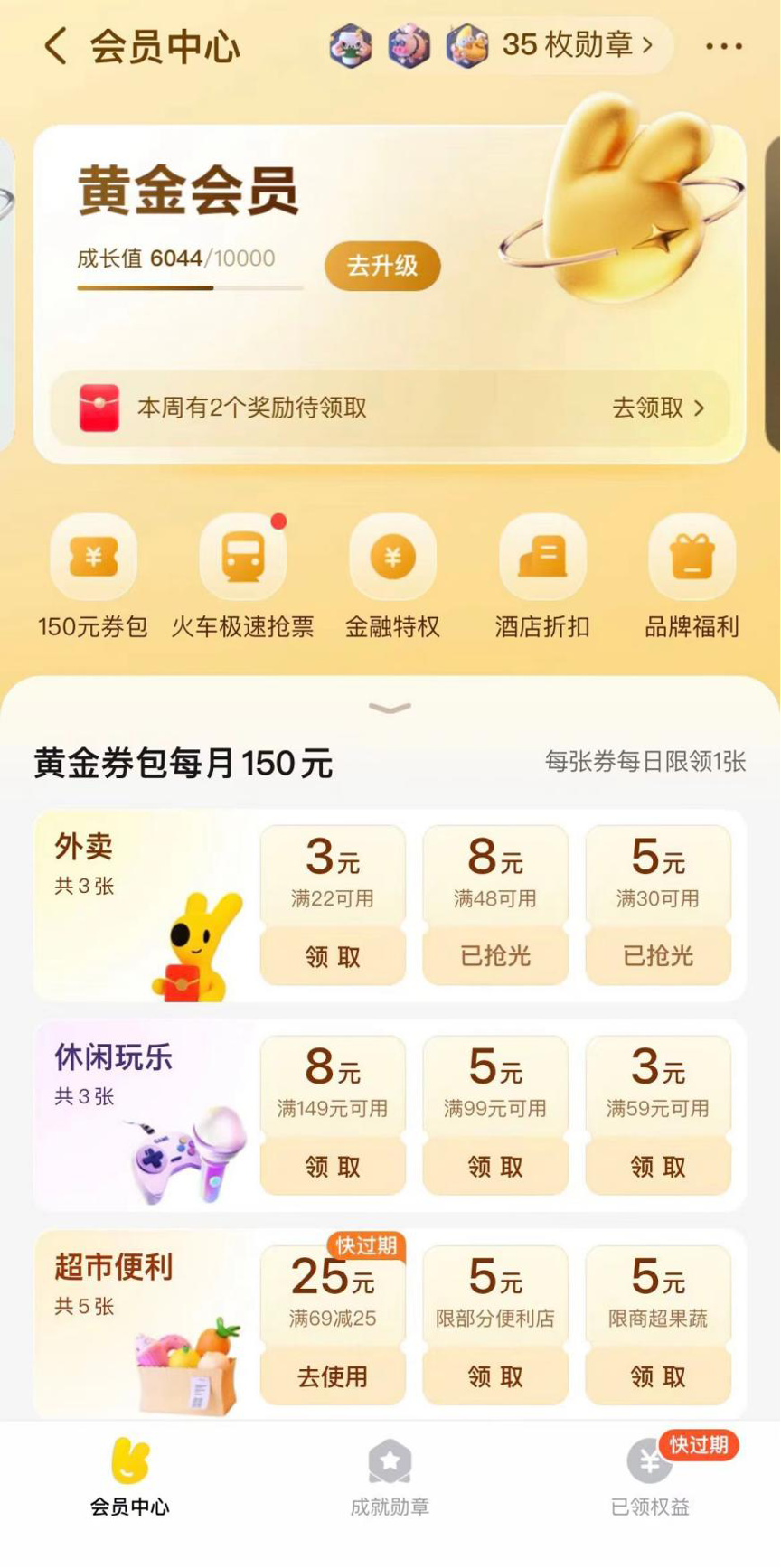View the 35 枚勋章 badges
The height and width of the screenshot is (1568, 781).
(x=577, y=45)
